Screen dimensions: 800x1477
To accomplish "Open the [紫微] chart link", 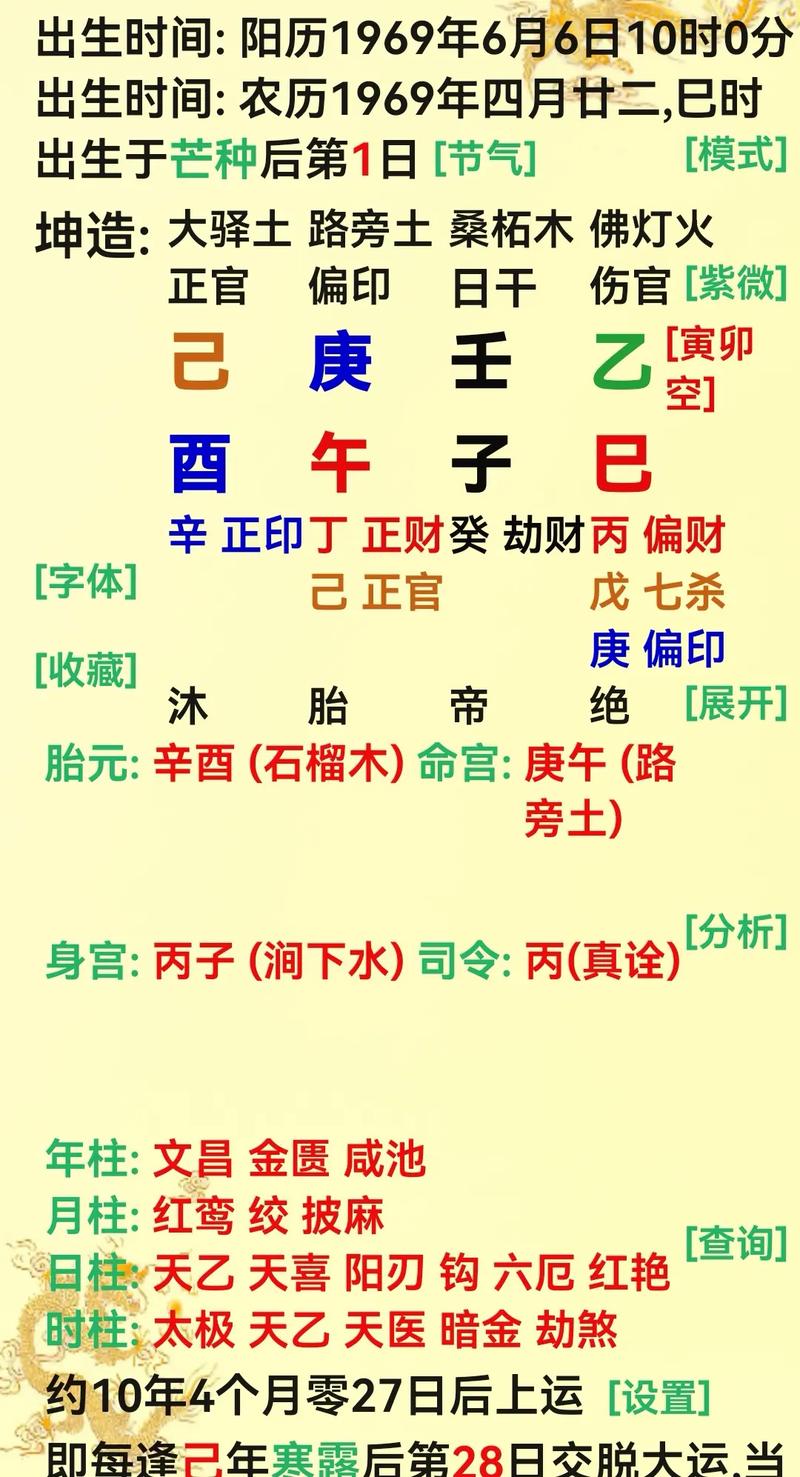I will coord(736,284).
